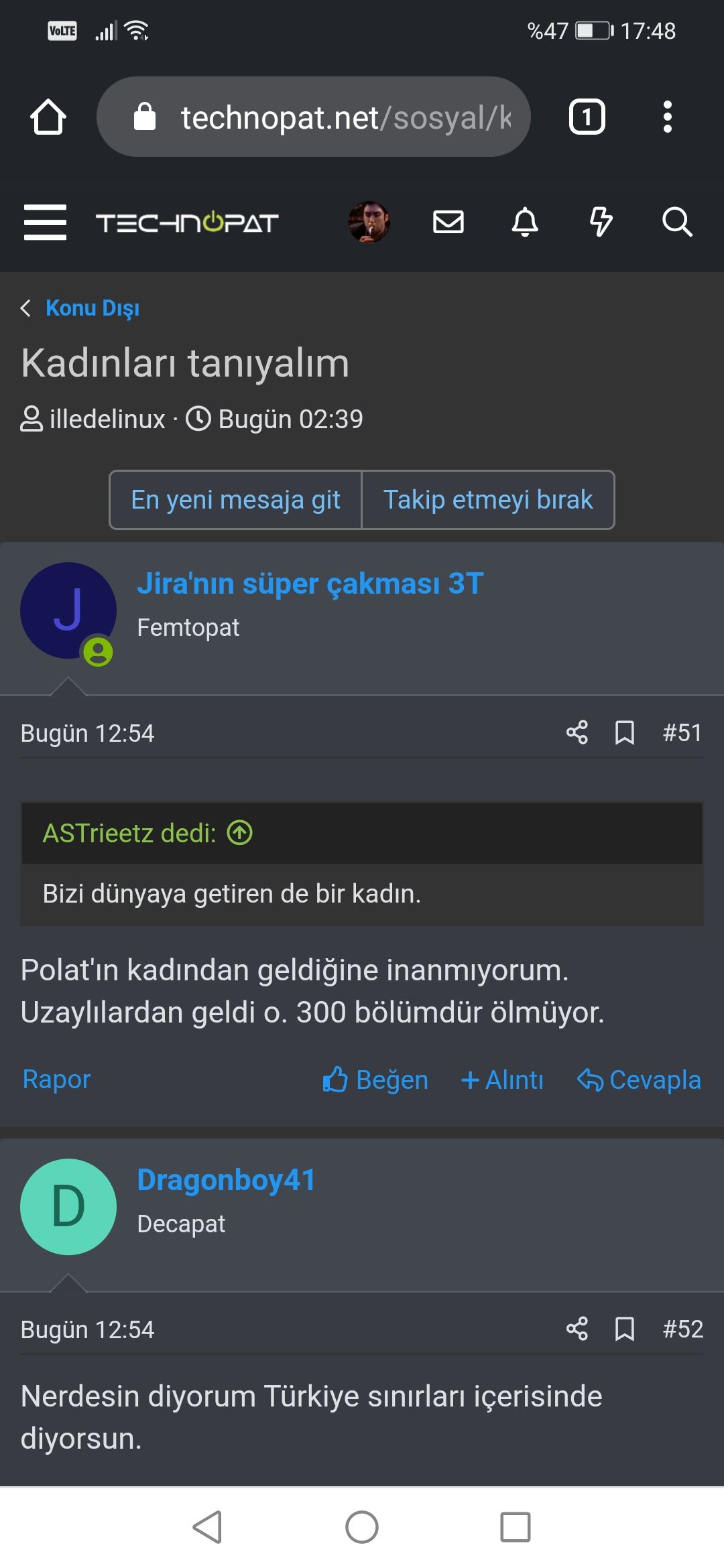The height and width of the screenshot is (1568, 724).
Task: Open the hamburger navigation menu
Action: tap(45, 222)
